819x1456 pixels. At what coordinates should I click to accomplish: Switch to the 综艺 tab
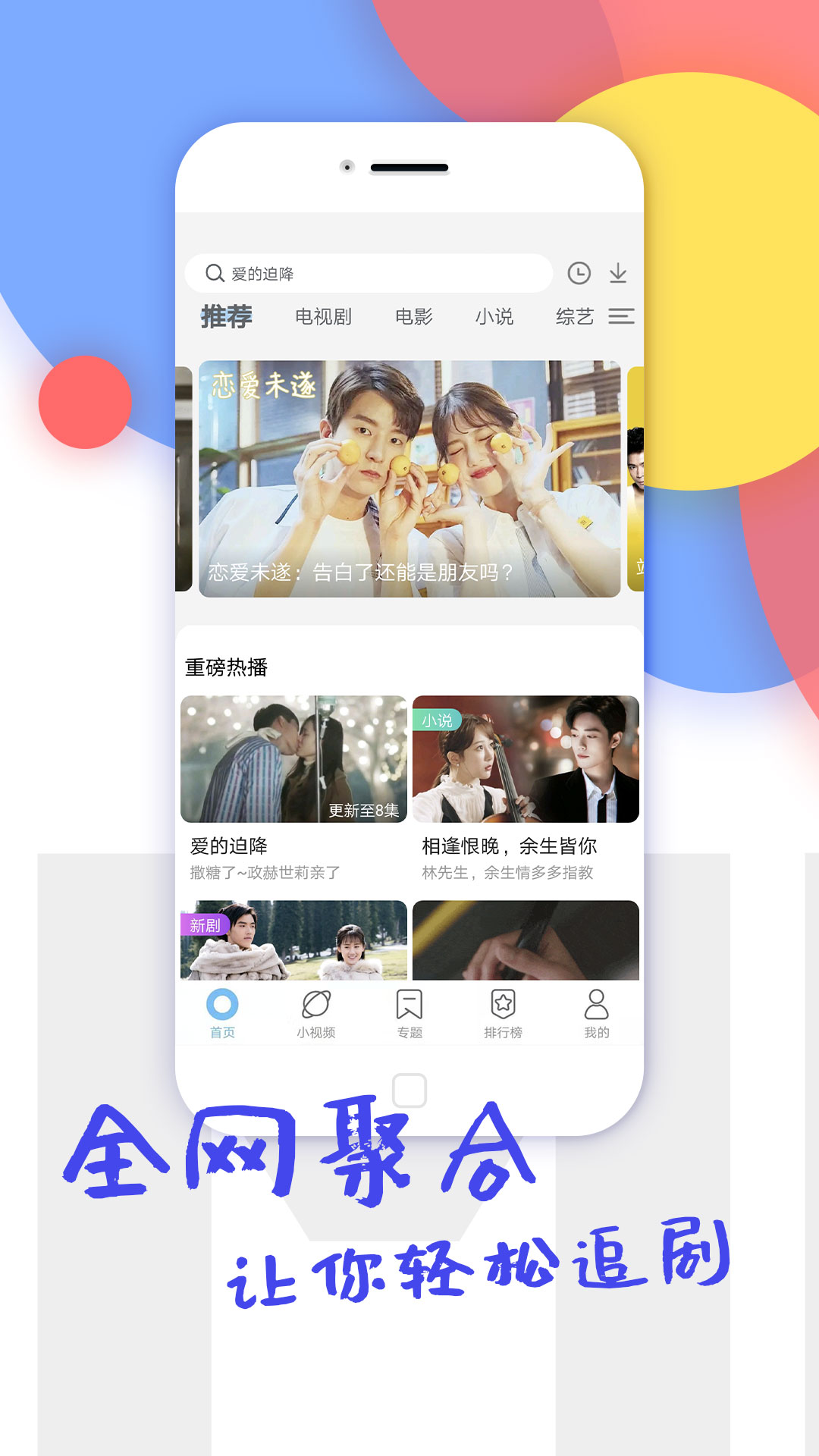574,316
